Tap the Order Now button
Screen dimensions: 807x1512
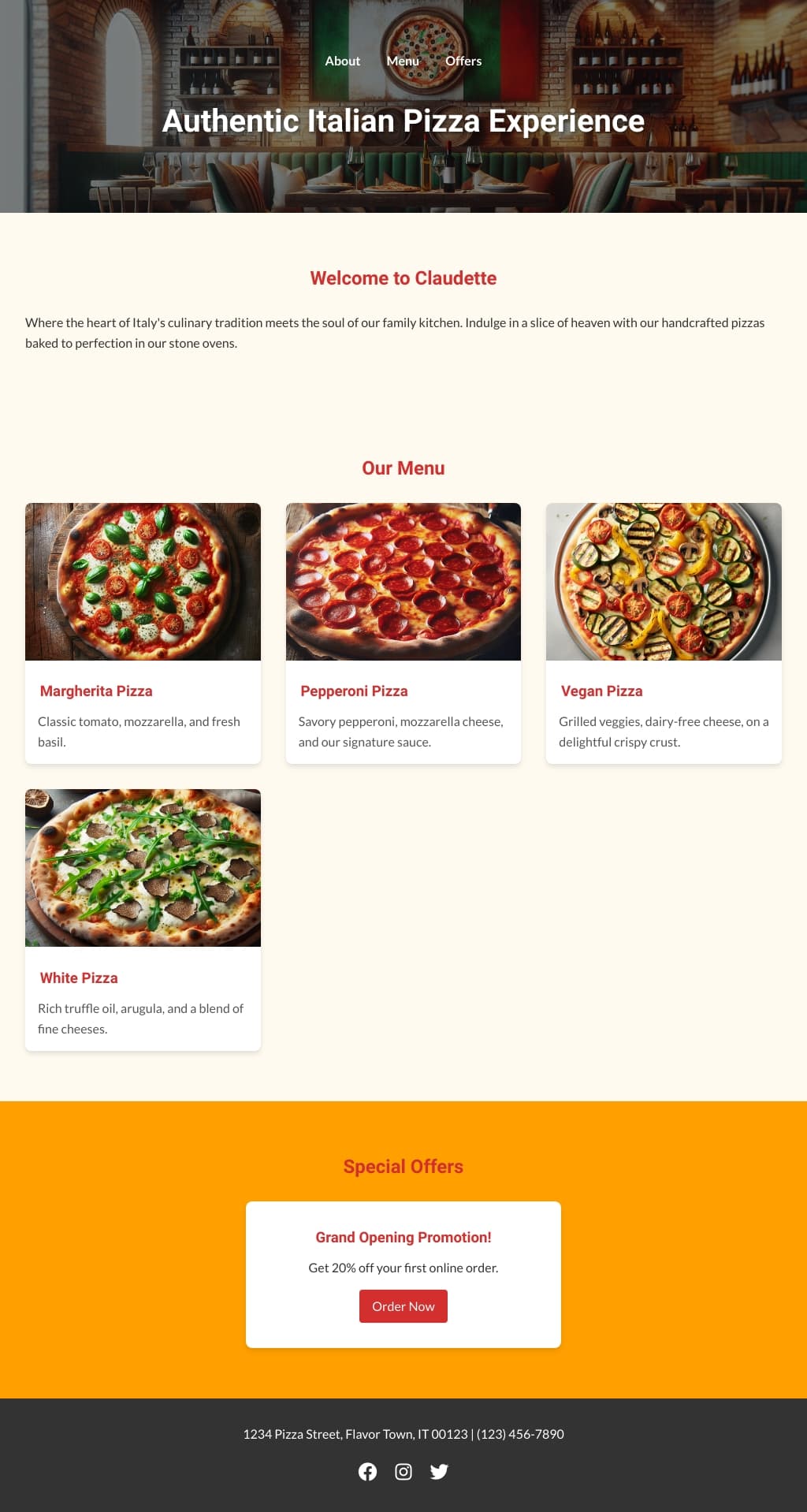tap(403, 1306)
